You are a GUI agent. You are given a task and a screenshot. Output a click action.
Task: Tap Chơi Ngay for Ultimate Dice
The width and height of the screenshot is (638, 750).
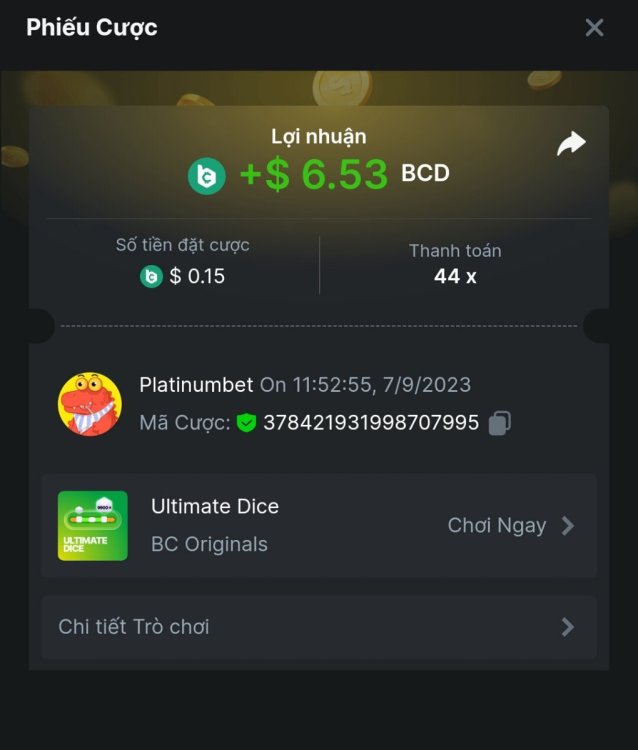pyautogui.click(x=510, y=526)
